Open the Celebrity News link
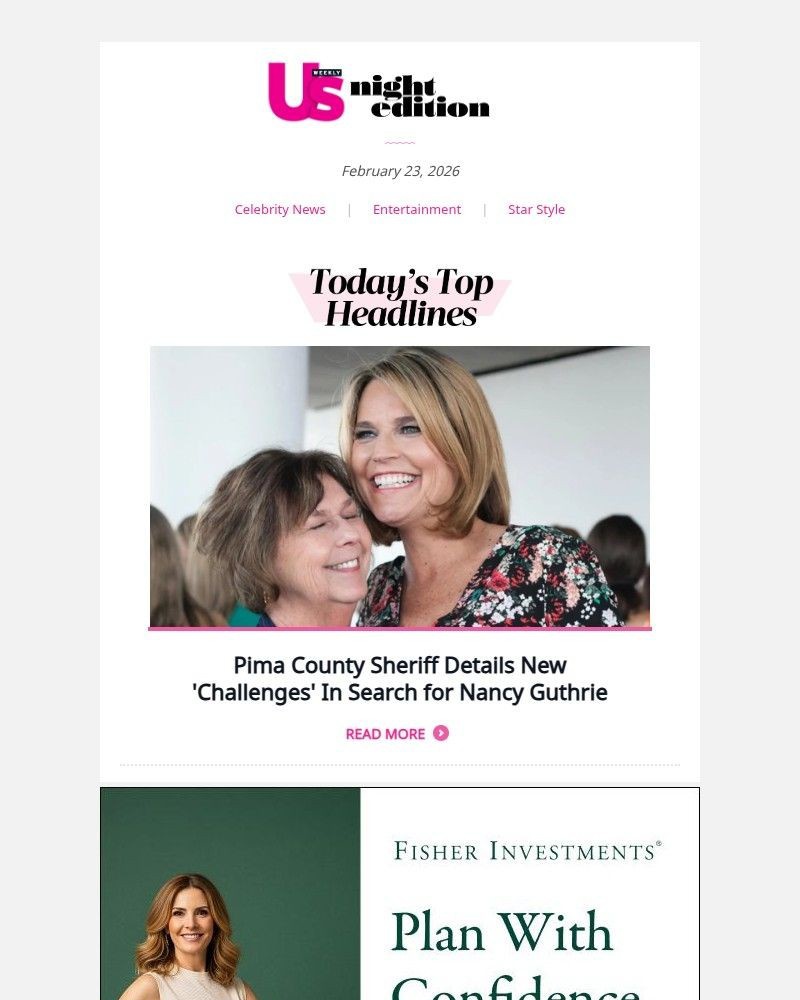Viewport: 800px width, 1000px height. pyautogui.click(x=280, y=209)
